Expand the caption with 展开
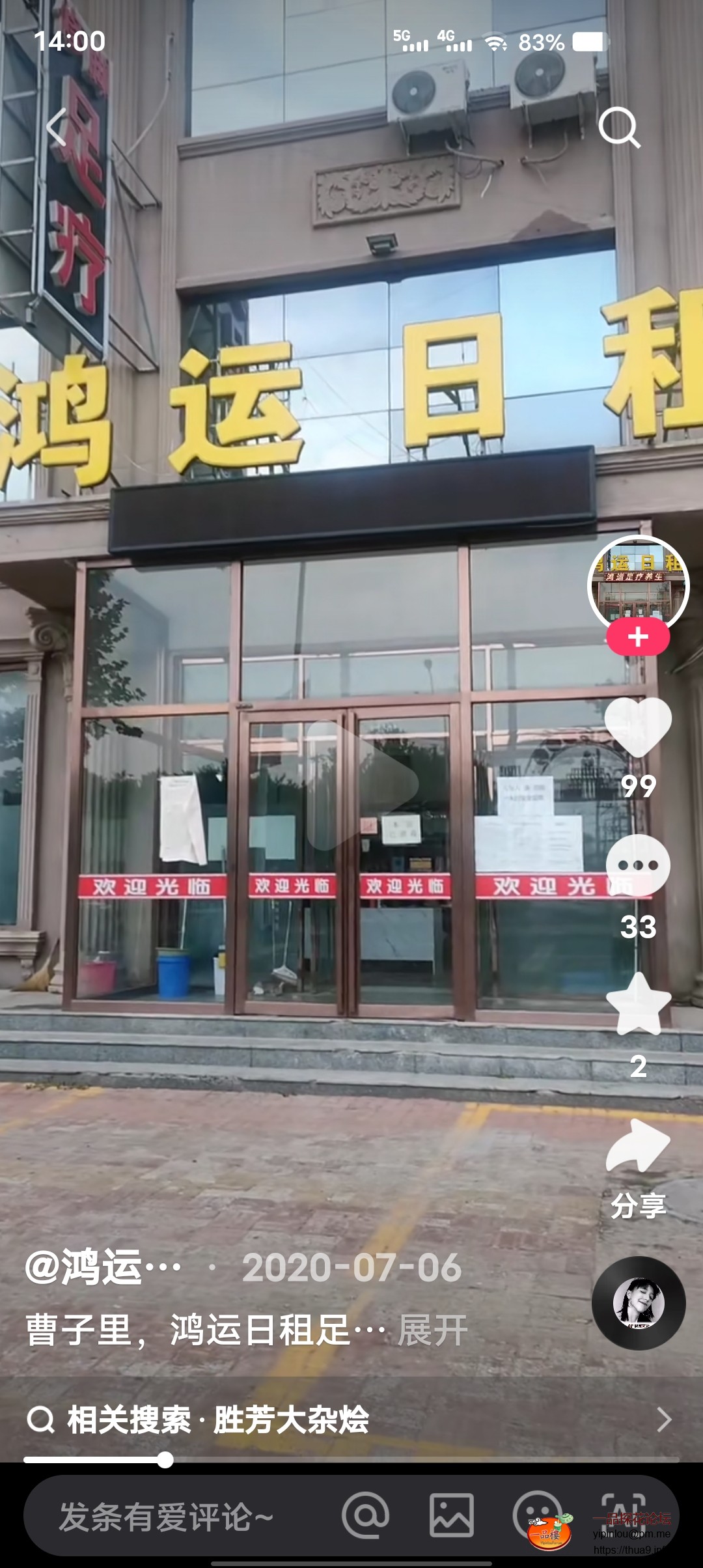The image size is (703, 1568). [x=433, y=1330]
